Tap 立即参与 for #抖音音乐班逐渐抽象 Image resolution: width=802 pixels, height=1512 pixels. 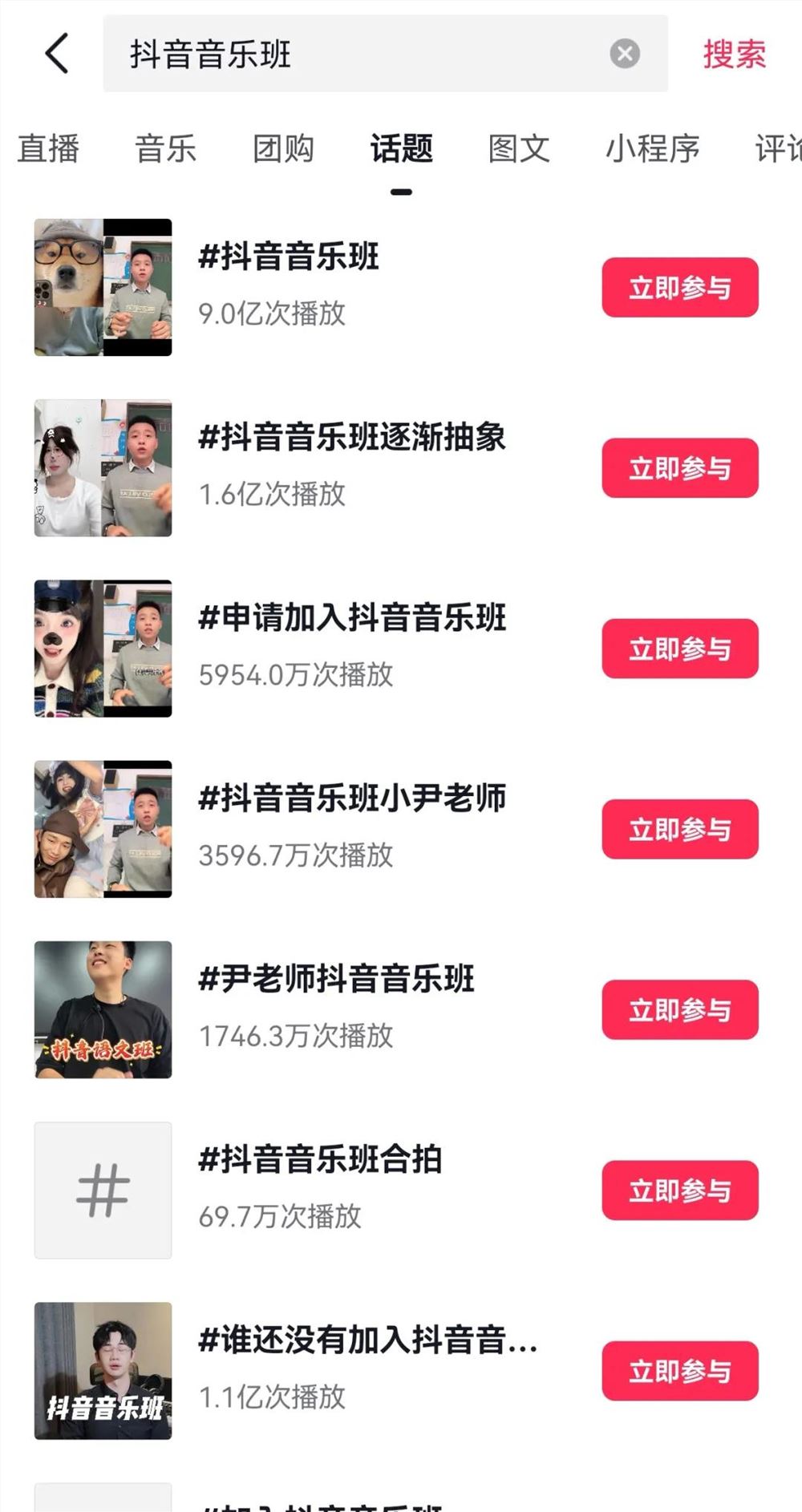click(678, 469)
